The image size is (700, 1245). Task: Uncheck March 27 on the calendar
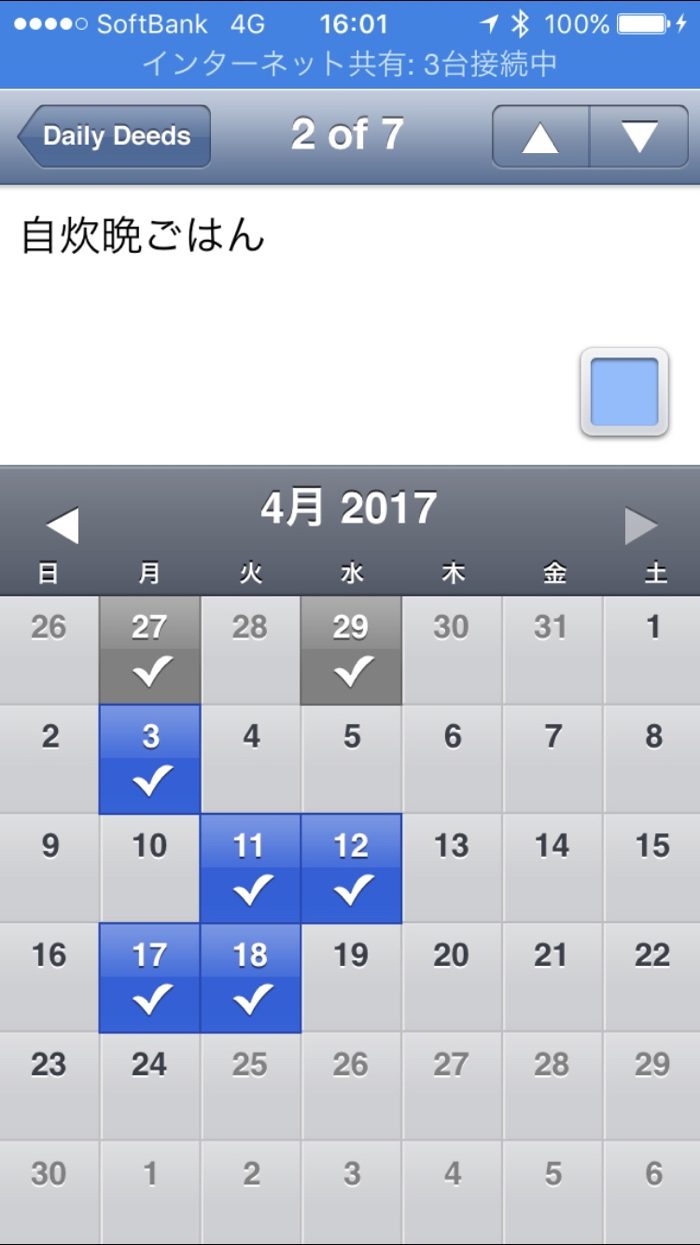(x=150, y=650)
